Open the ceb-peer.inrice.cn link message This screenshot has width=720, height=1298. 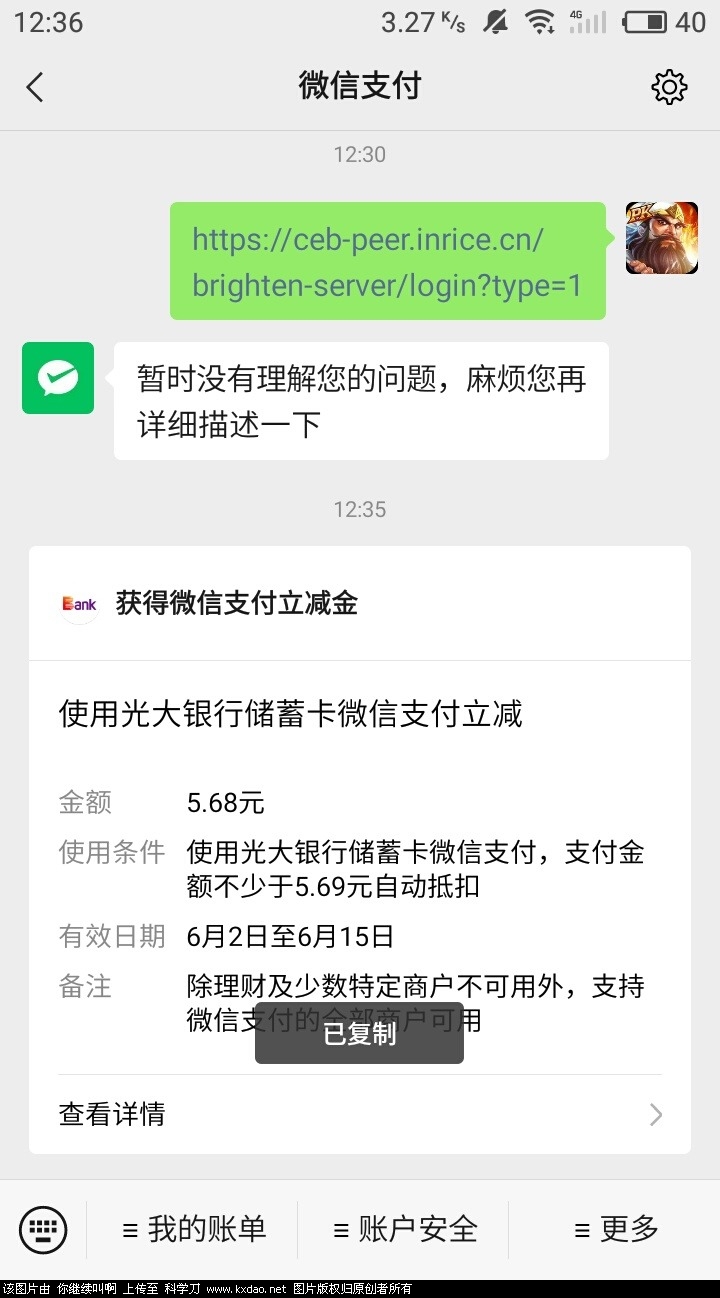coord(387,262)
